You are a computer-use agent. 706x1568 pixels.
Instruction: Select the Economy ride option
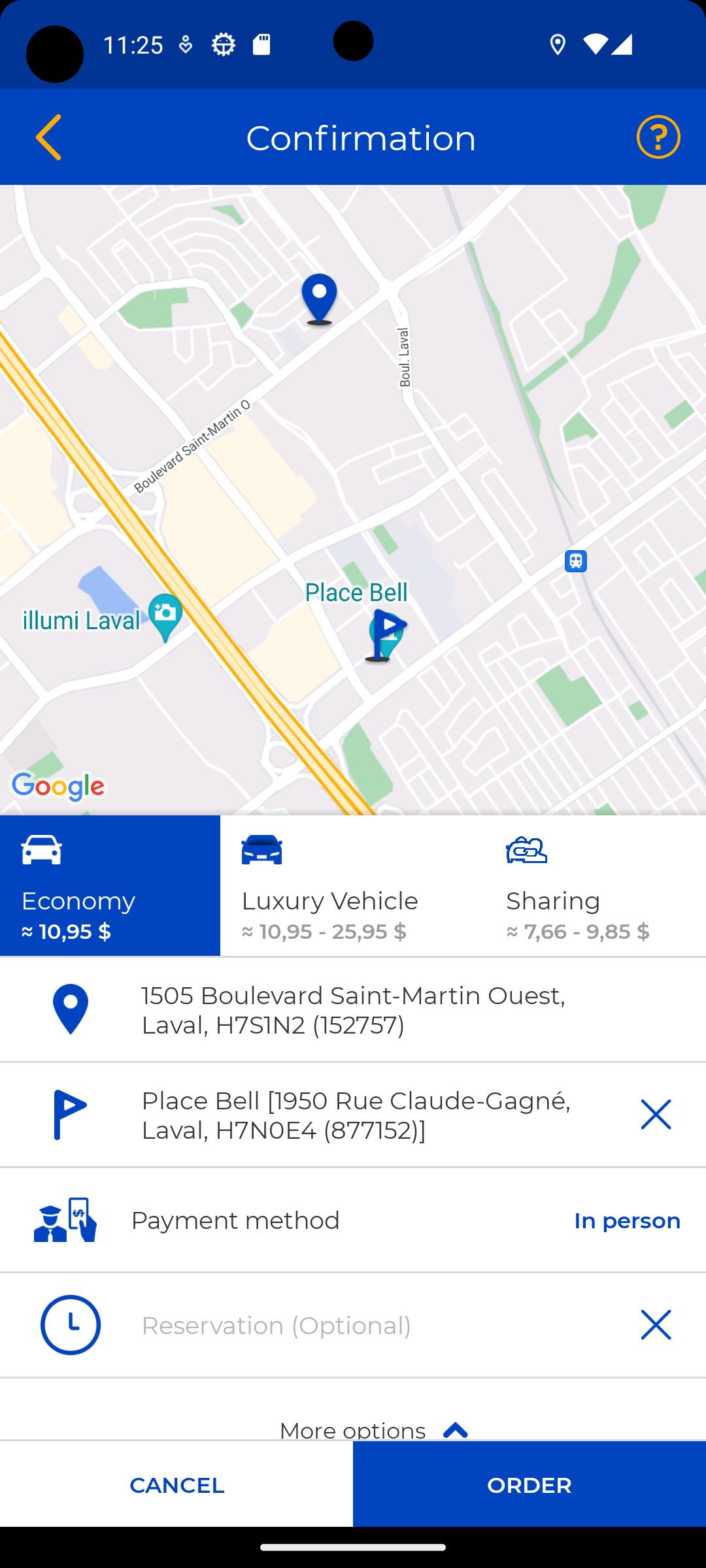tap(110, 886)
